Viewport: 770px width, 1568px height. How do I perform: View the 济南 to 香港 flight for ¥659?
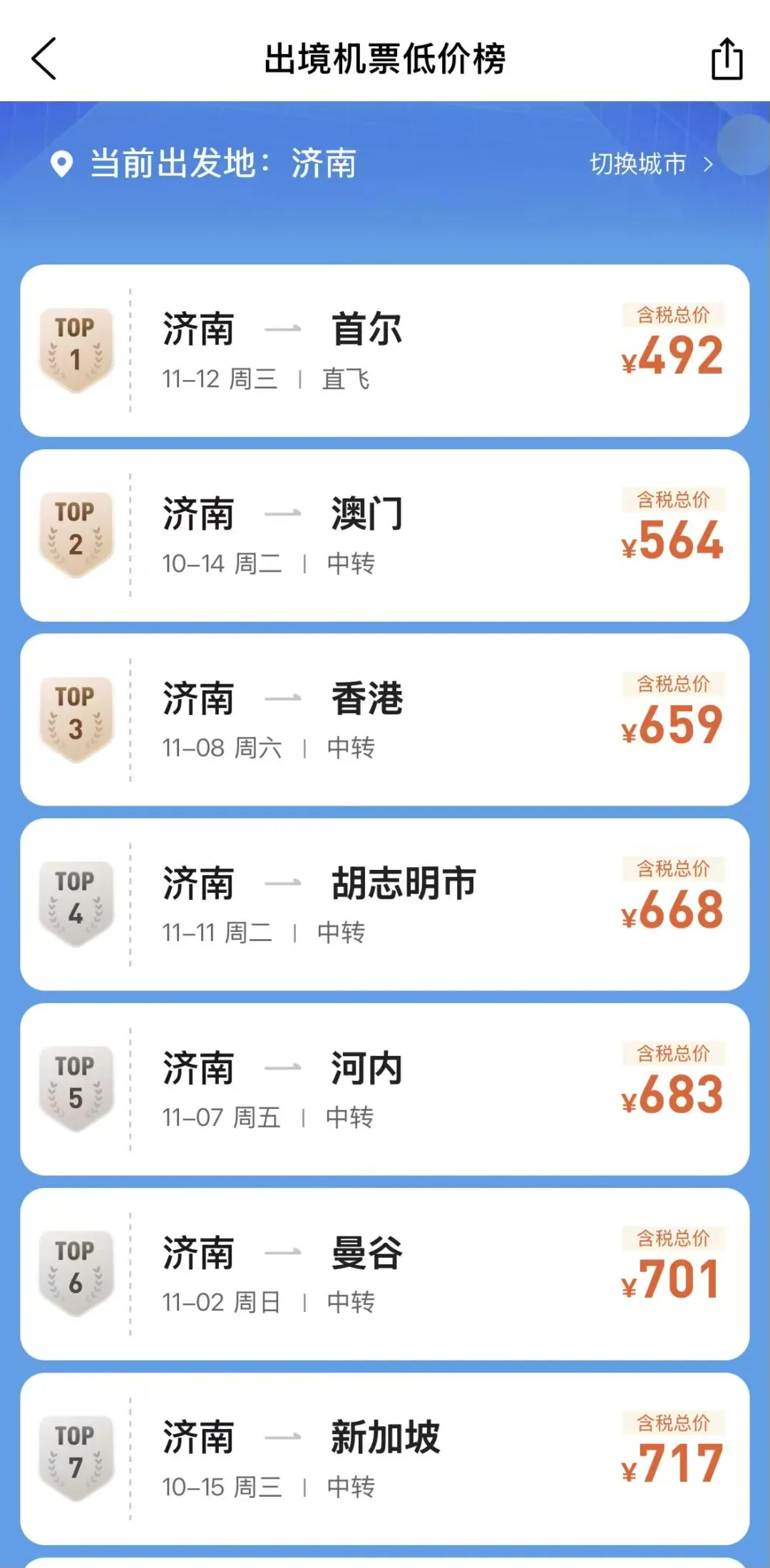coord(385,720)
